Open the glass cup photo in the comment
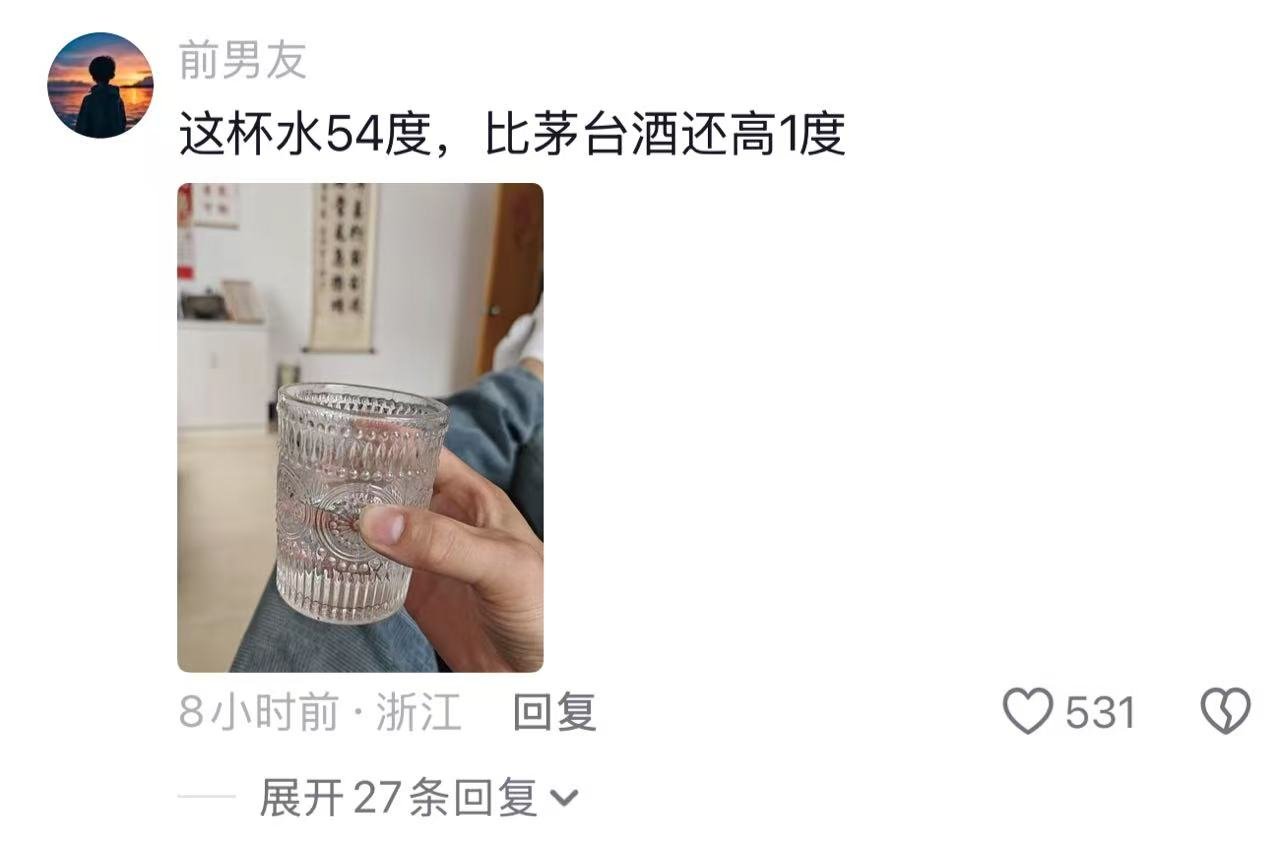This screenshot has width=1280, height=847. [x=360, y=427]
